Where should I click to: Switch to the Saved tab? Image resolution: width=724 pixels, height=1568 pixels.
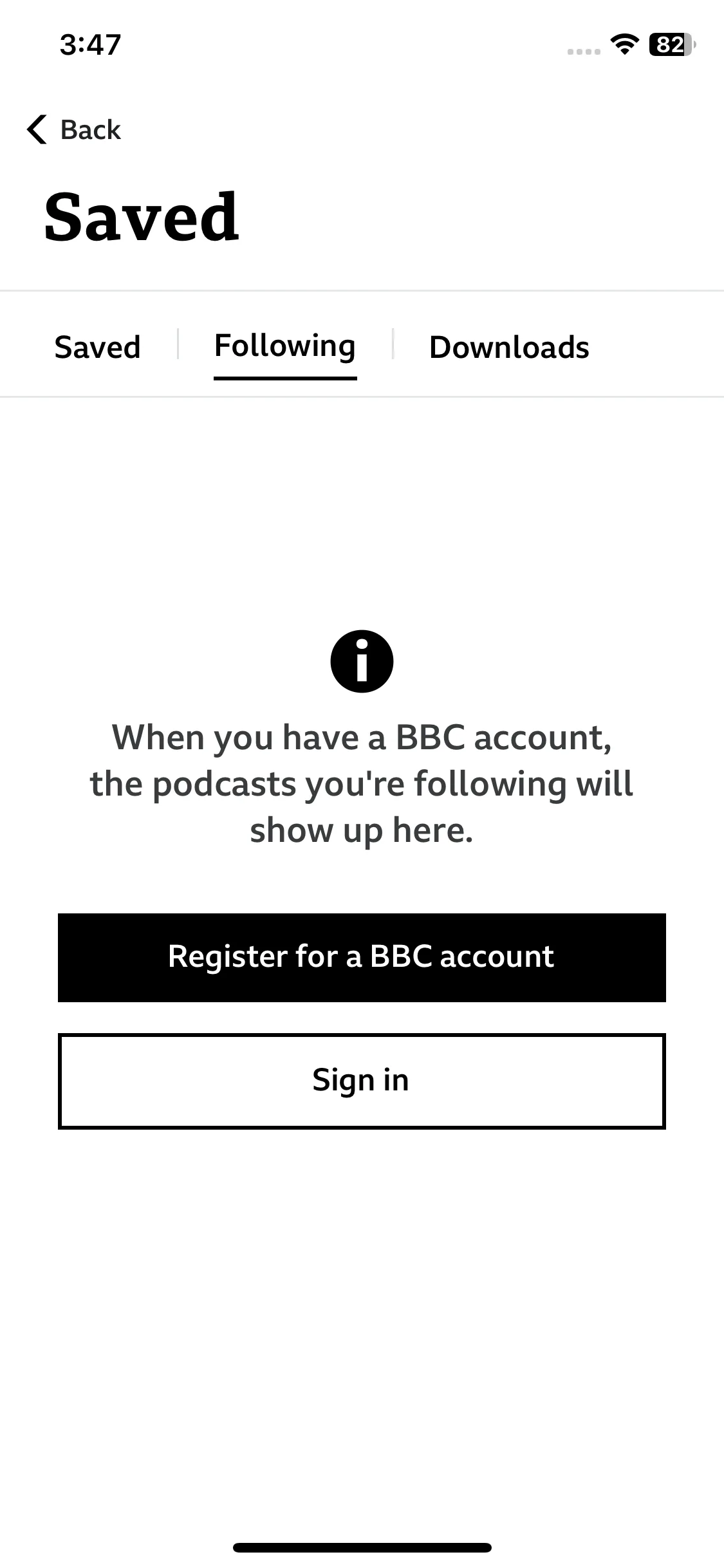tap(97, 347)
